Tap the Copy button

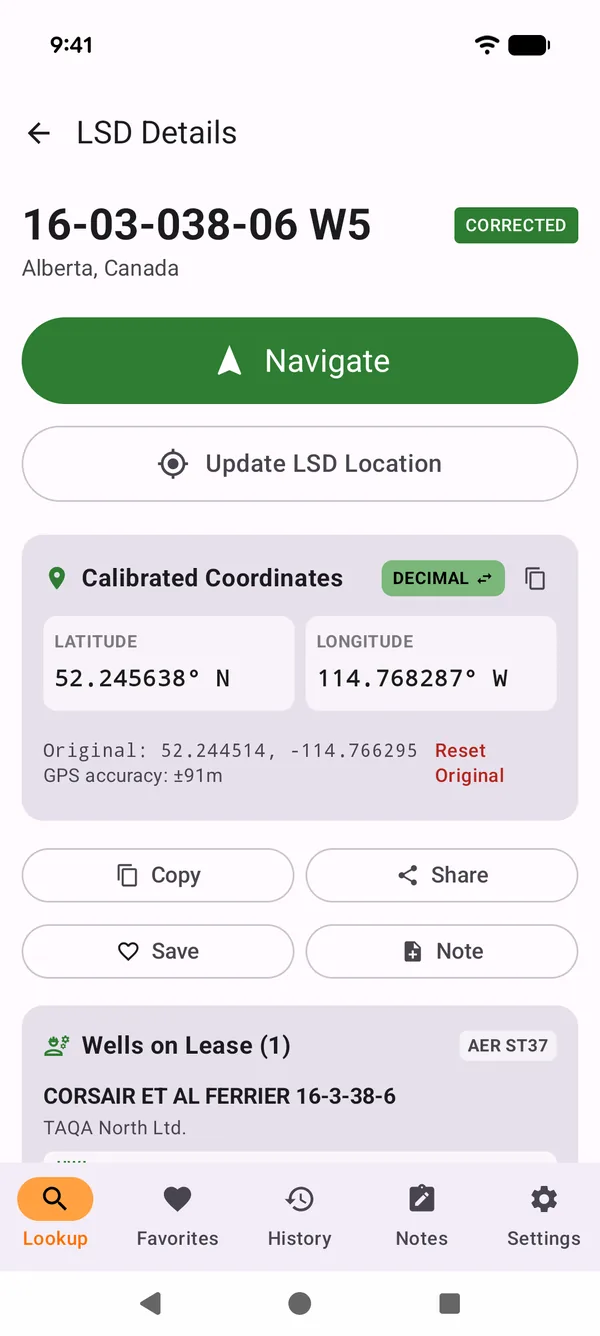(158, 875)
